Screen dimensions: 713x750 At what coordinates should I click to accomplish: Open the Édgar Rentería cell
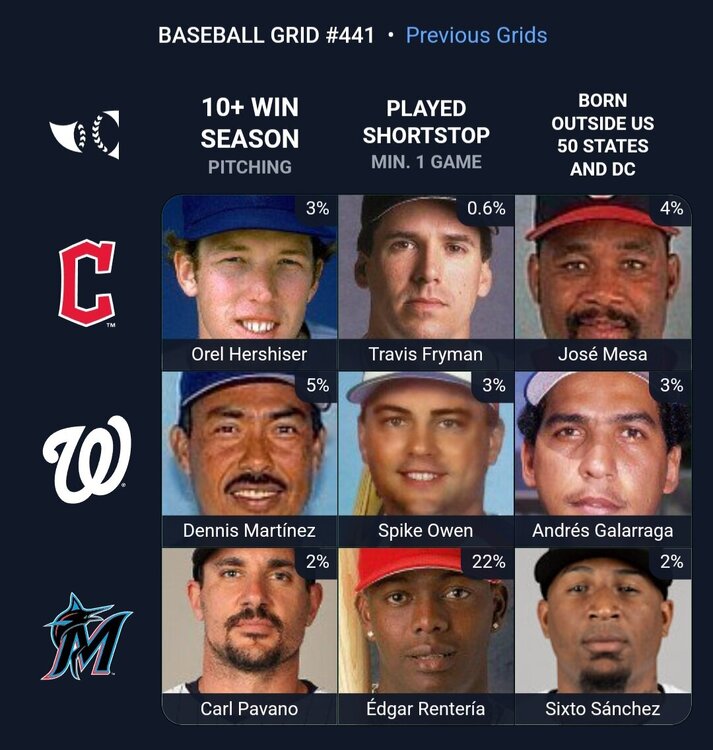pyautogui.click(x=426, y=634)
